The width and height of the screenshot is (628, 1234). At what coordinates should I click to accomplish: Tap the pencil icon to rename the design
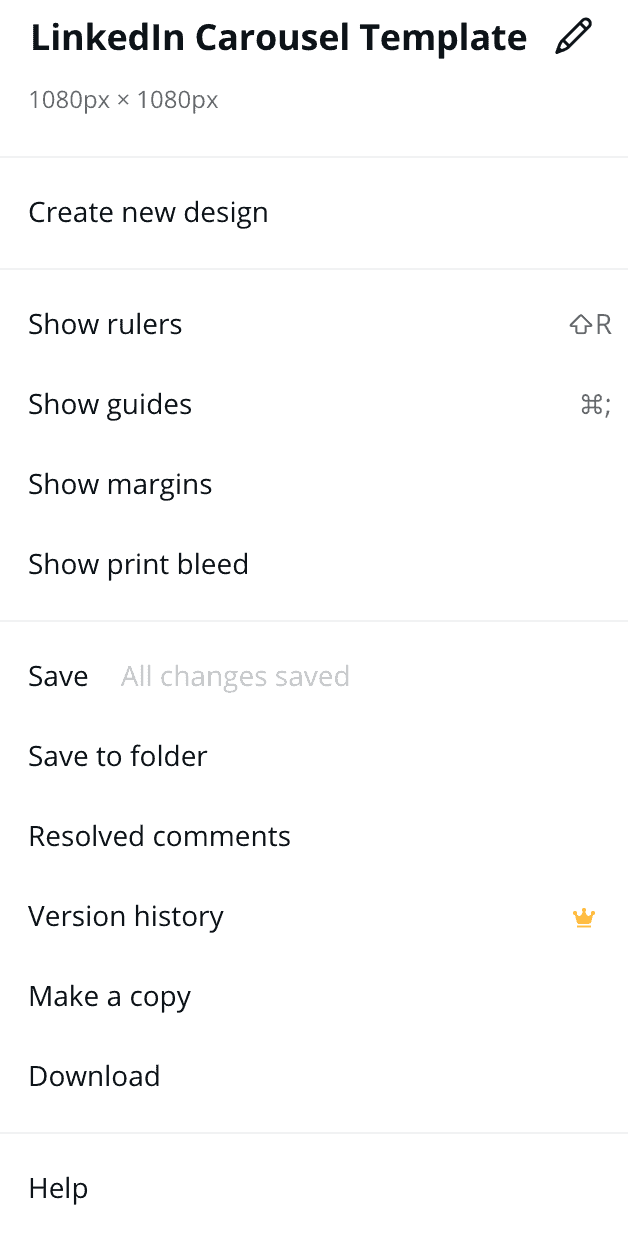click(x=573, y=37)
